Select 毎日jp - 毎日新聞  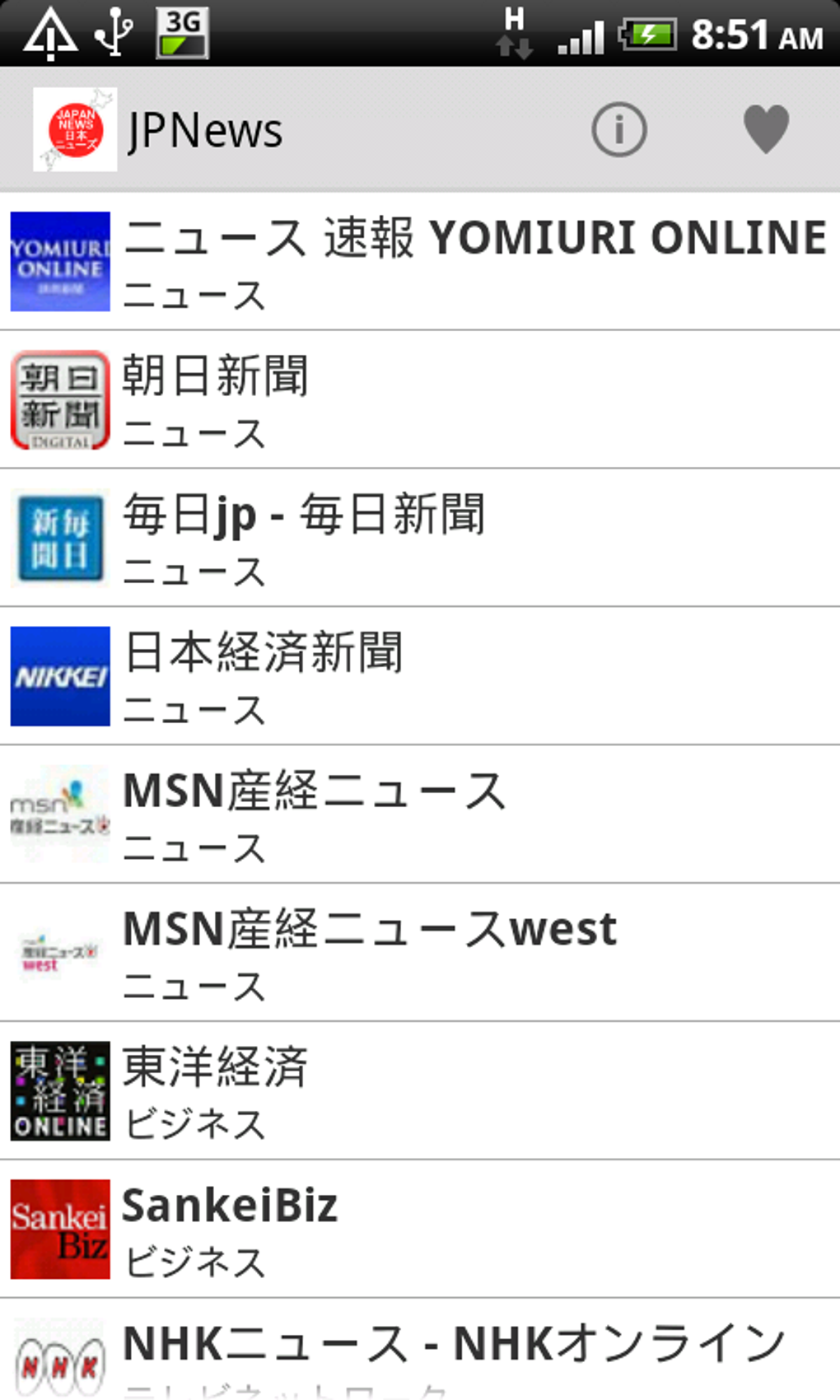pyautogui.click(x=420, y=539)
